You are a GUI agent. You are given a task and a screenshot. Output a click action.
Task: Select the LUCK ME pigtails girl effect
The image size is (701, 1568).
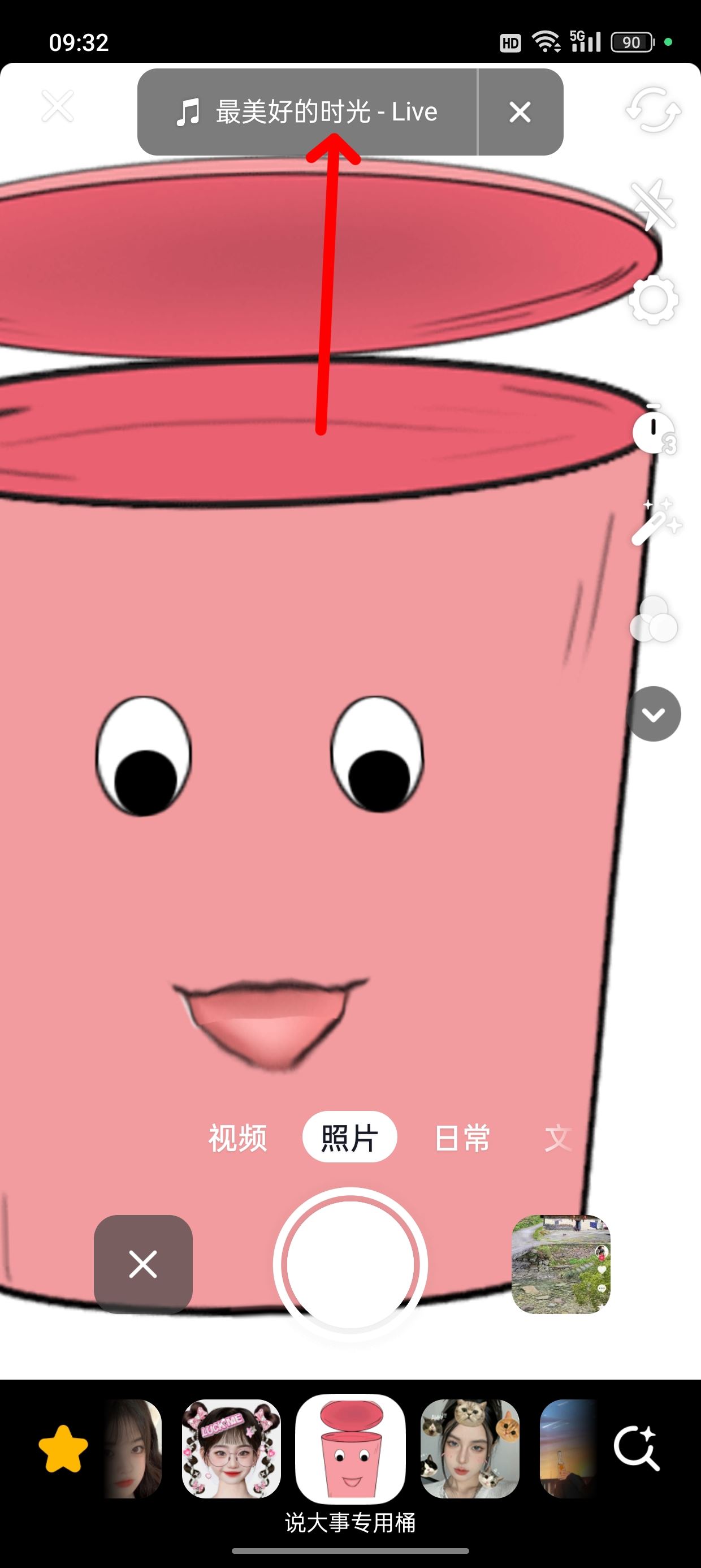(231, 1449)
